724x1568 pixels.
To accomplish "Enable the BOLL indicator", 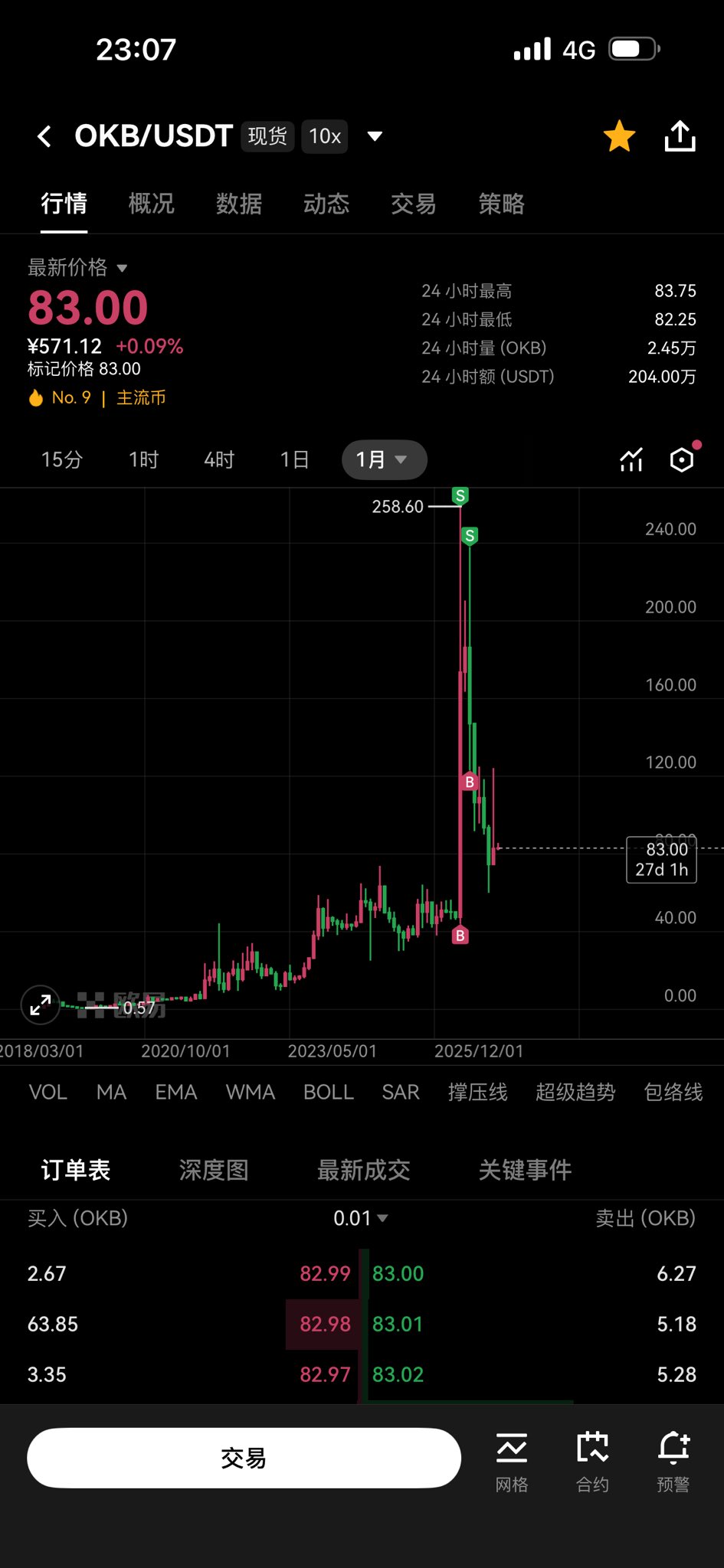I will pyautogui.click(x=328, y=1093).
